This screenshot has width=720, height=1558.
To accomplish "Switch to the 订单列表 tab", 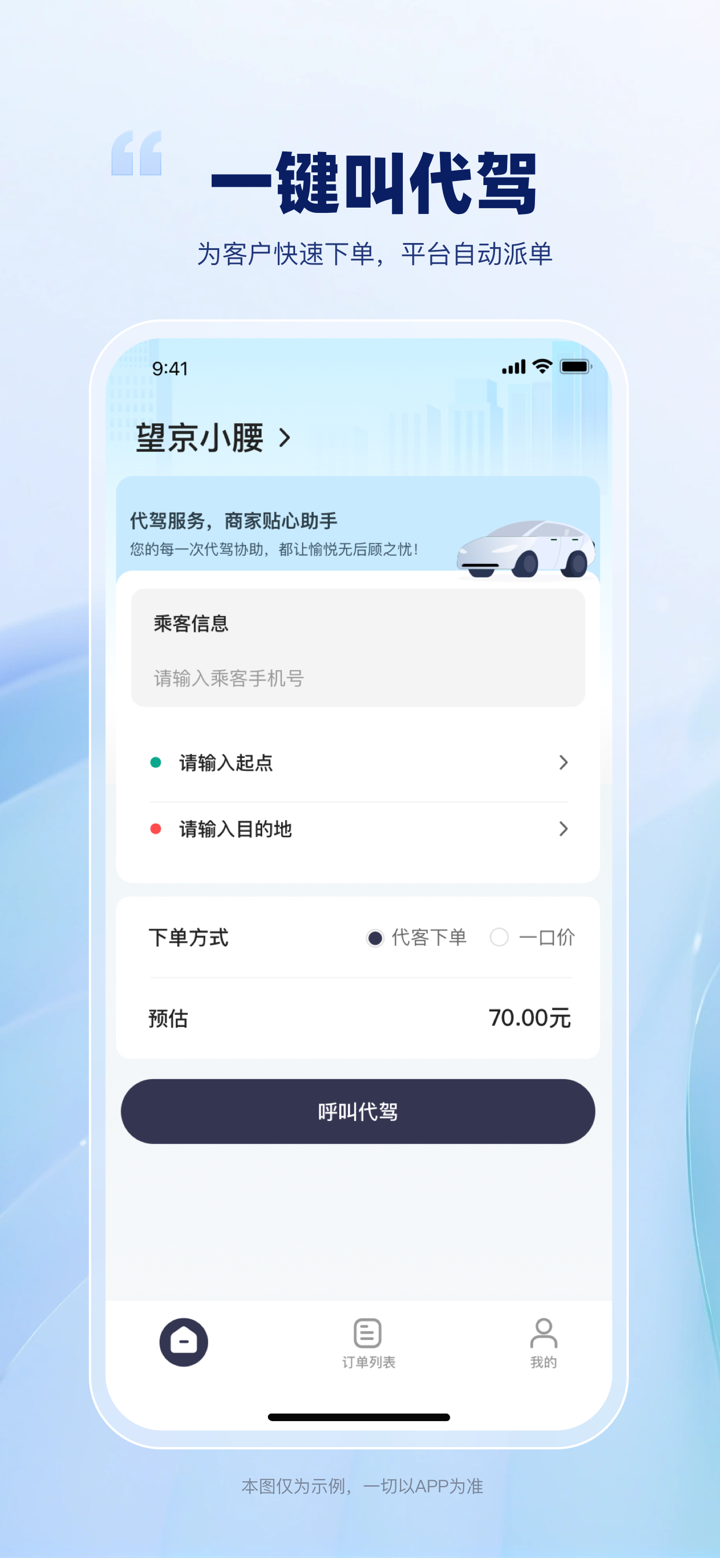I will 367,1345.
